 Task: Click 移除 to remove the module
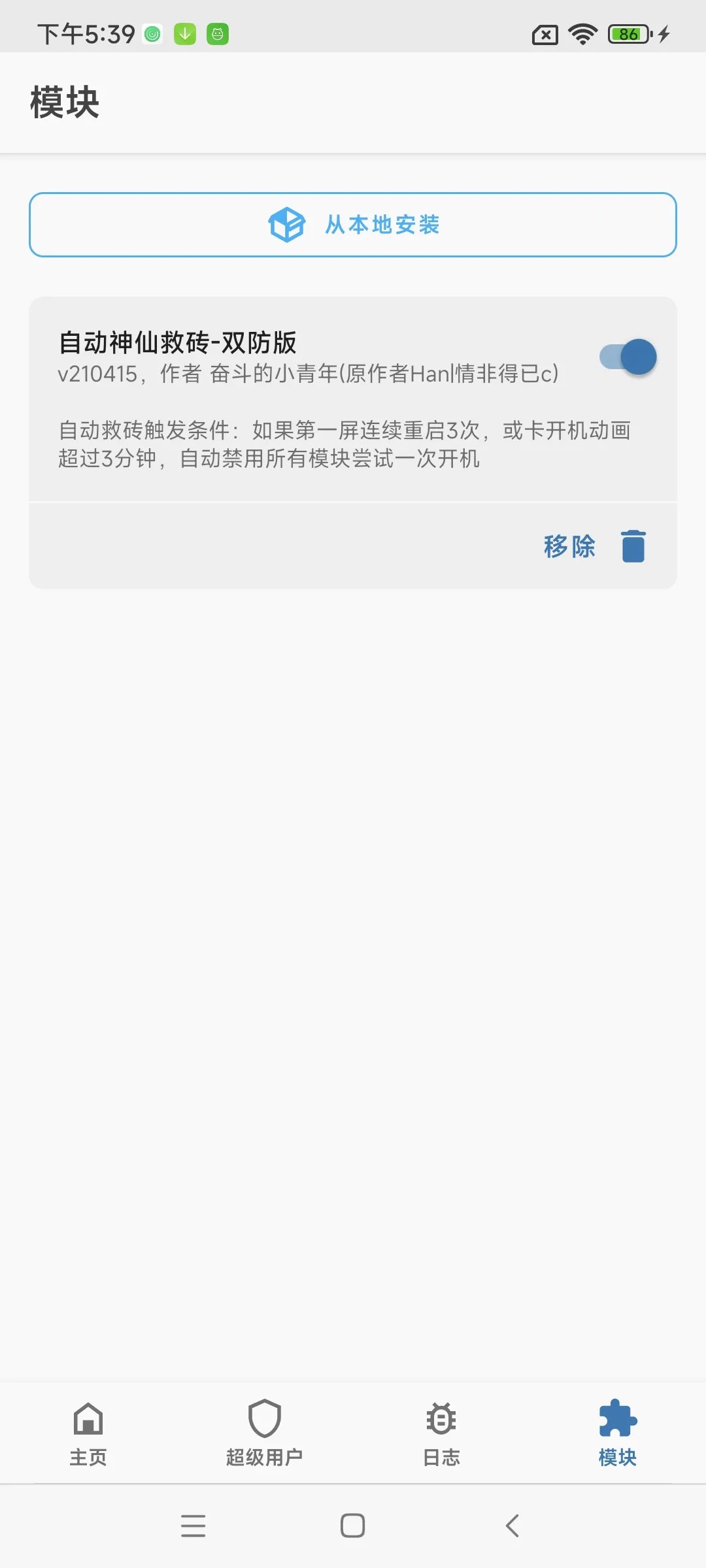coord(569,547)
